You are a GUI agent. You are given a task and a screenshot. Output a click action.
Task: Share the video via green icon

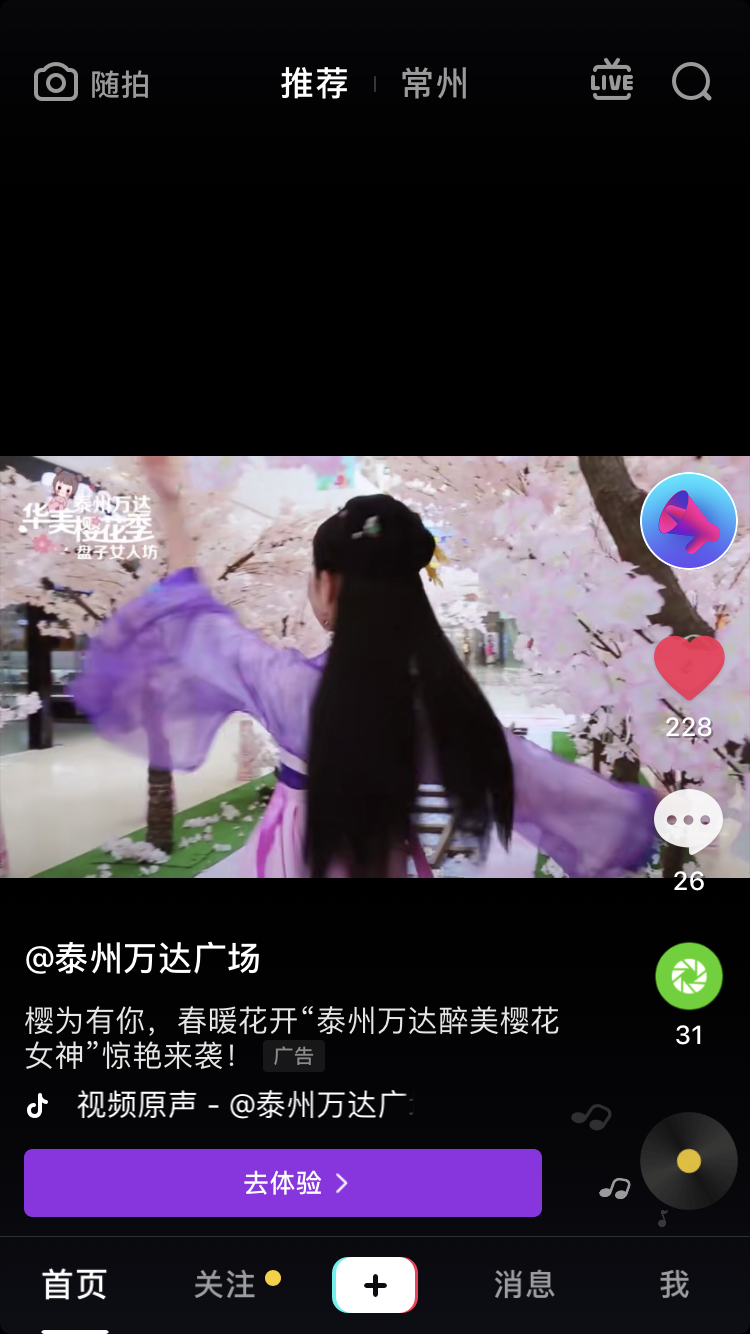click(x=689, y=976)
